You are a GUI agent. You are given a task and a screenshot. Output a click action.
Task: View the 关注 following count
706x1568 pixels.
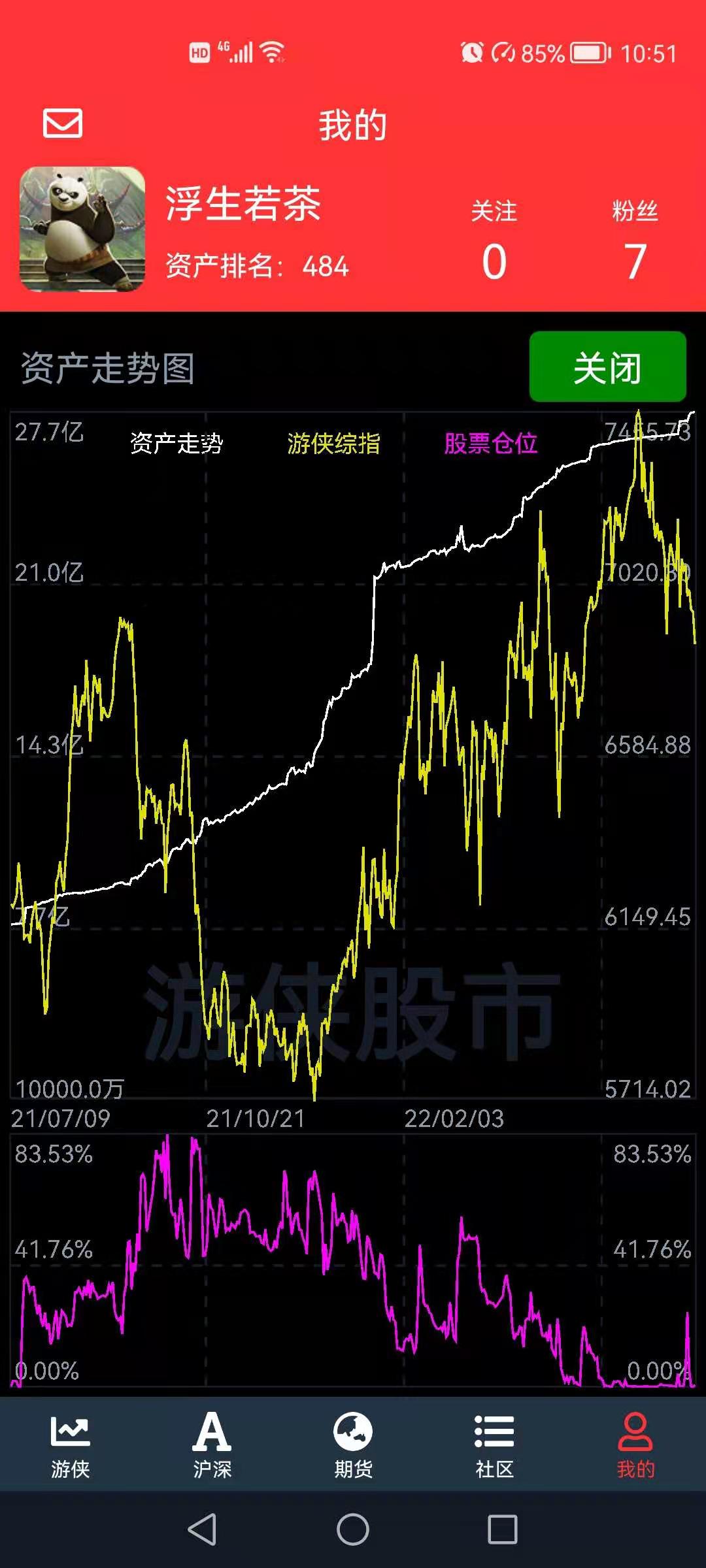point(494,240)
